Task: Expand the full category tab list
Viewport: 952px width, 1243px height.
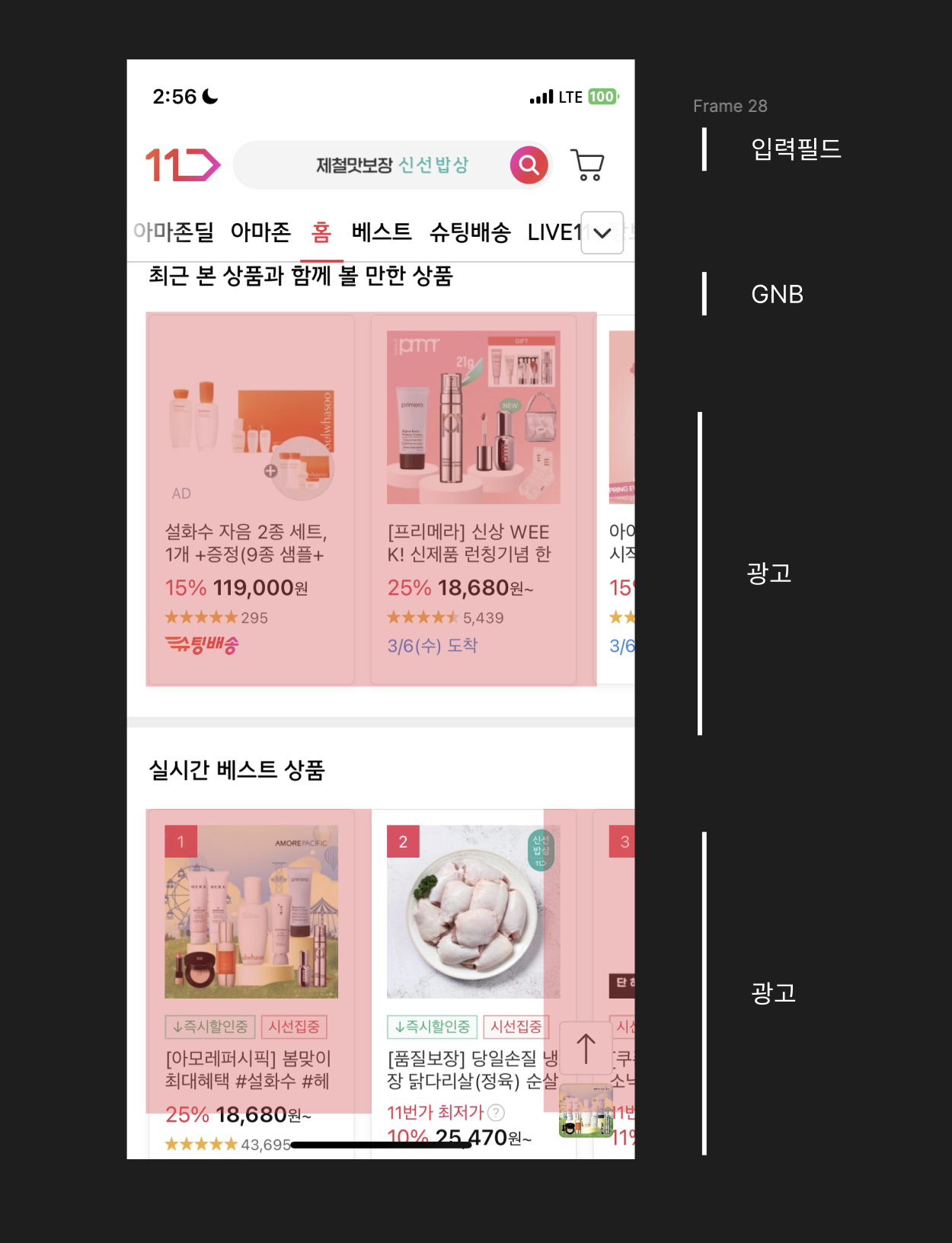Action: [x=602, y=233]
